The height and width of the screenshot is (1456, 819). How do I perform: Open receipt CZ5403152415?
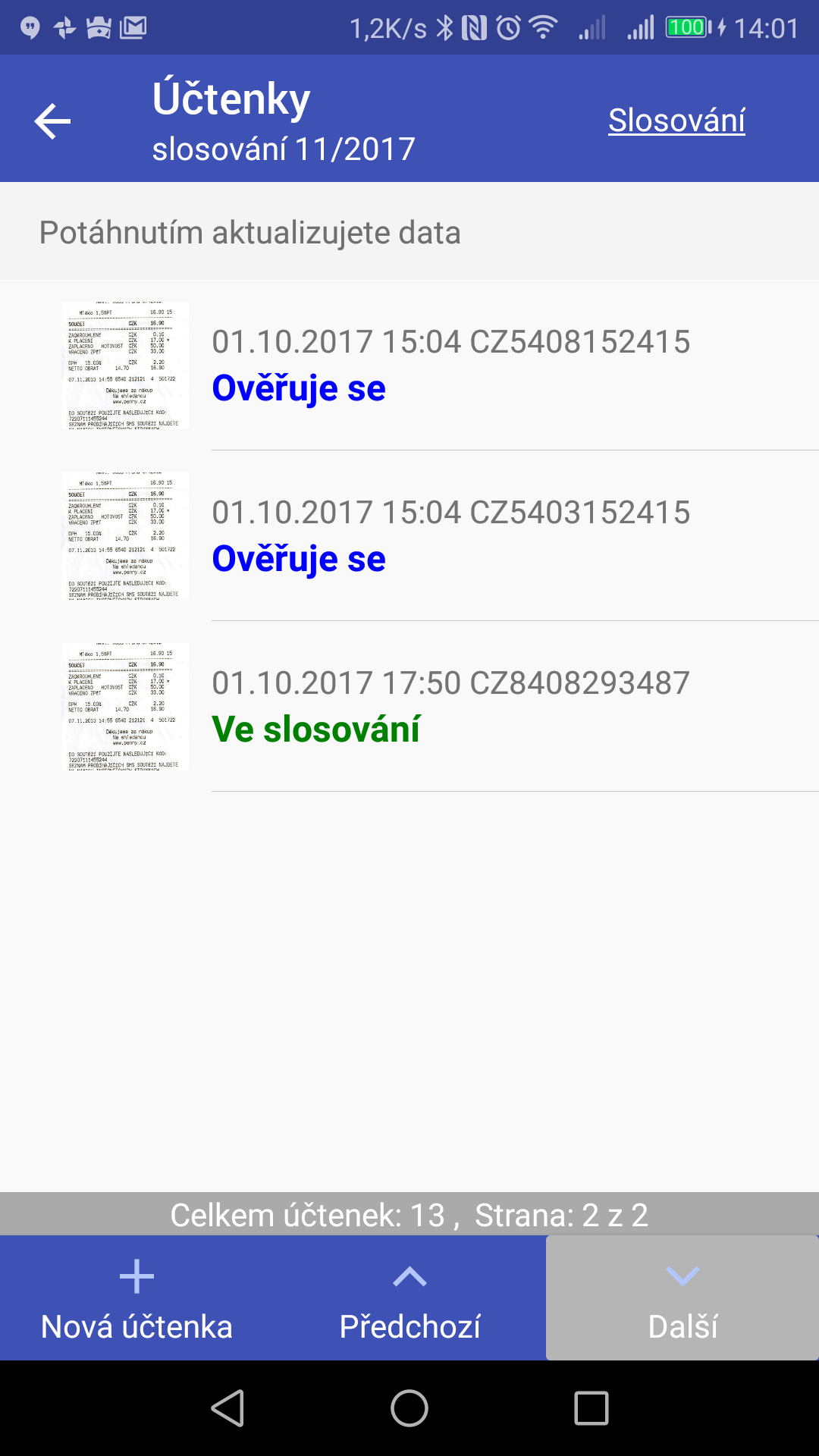coord(409,536)
